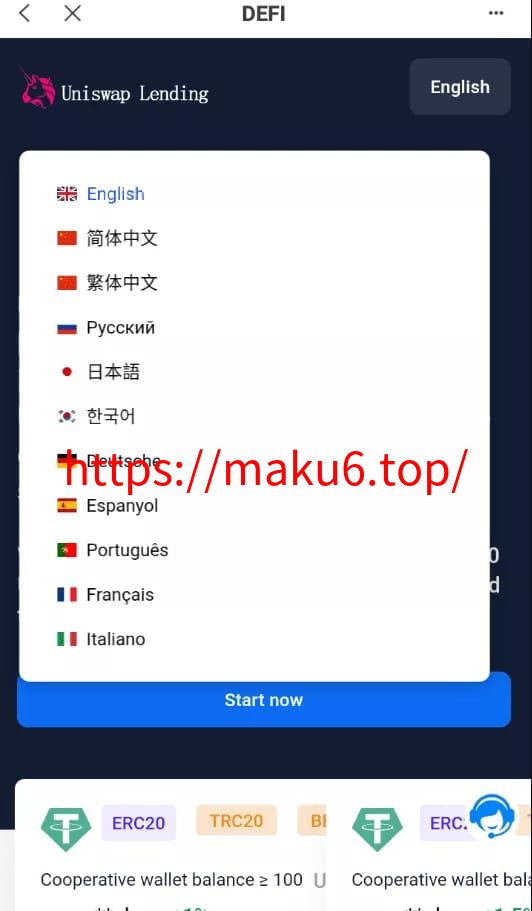Open the three-dot overflow menu
532x911 pixels.
pyautogui.click(x=495, y=13)
